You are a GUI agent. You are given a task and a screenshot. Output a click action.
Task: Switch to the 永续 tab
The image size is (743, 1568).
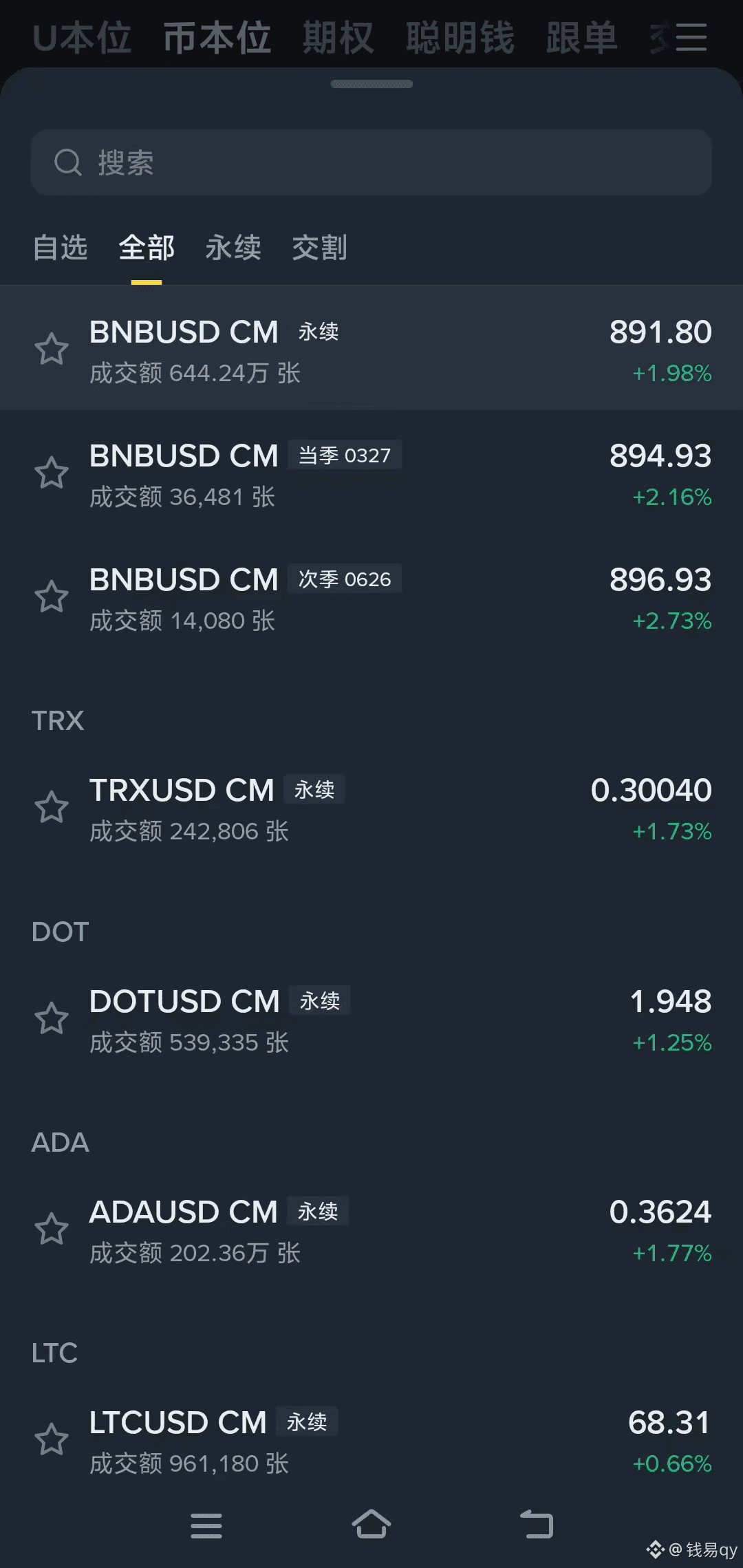click(x=233, y=248)
